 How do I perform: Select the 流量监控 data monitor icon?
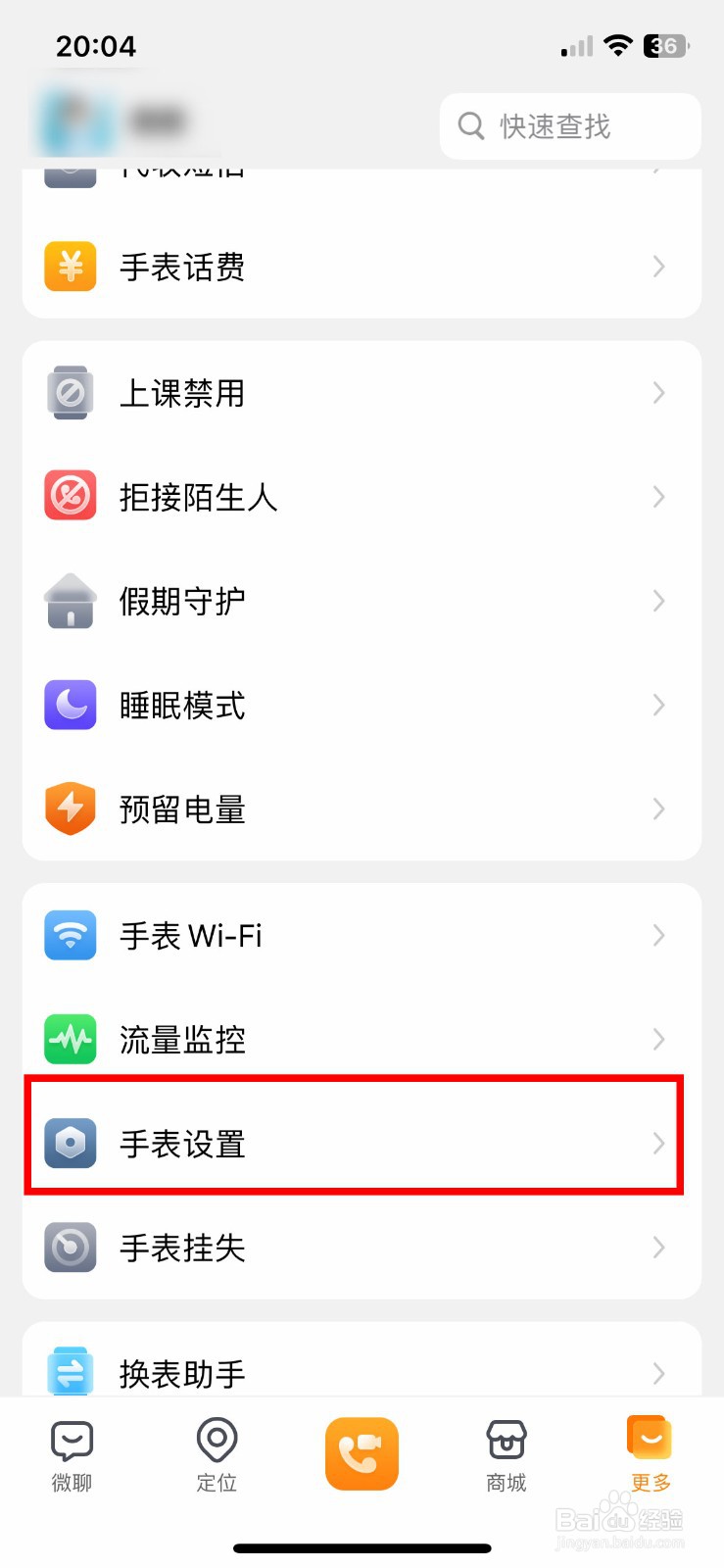tap(69, 1039)
